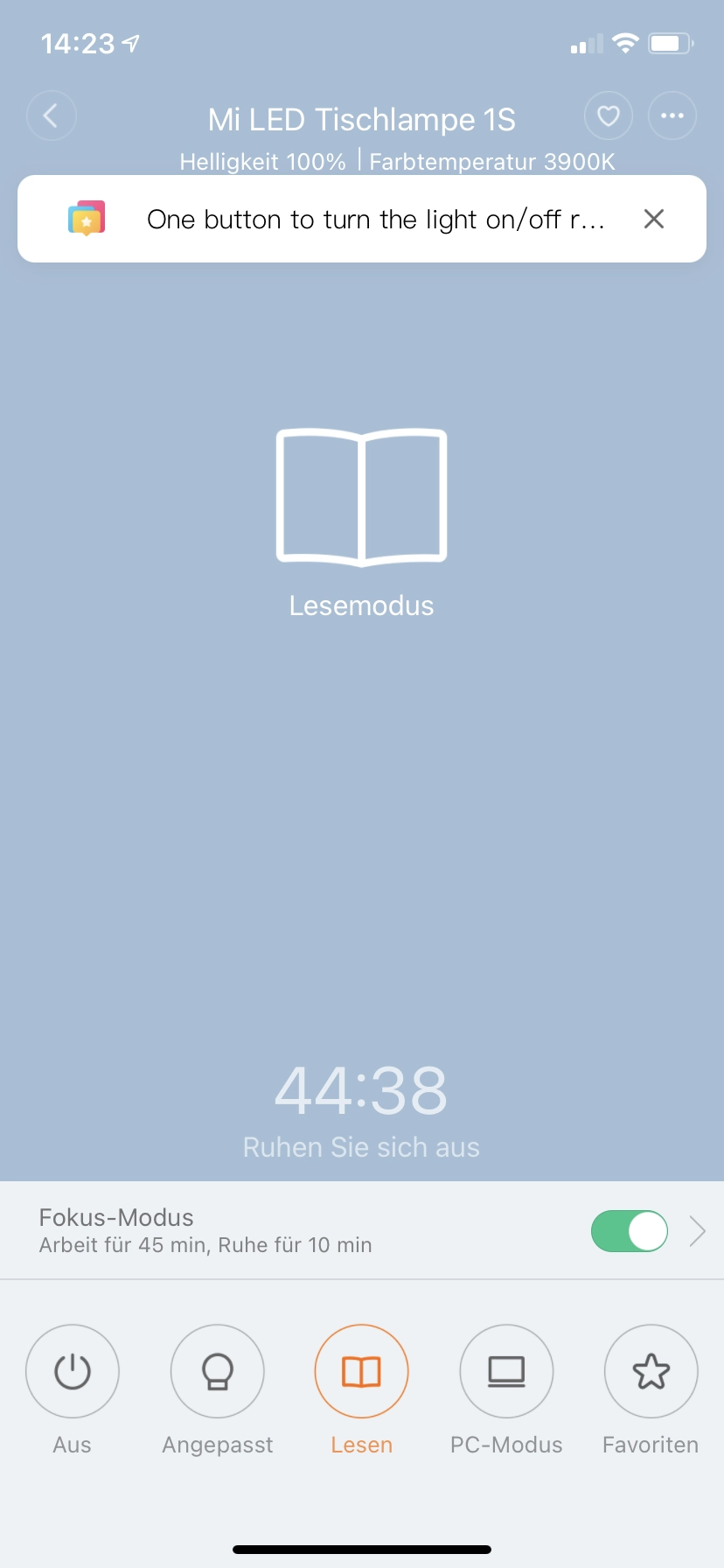
Task: Open the 'One button to turn the light' banner
Action: point(362,219)
